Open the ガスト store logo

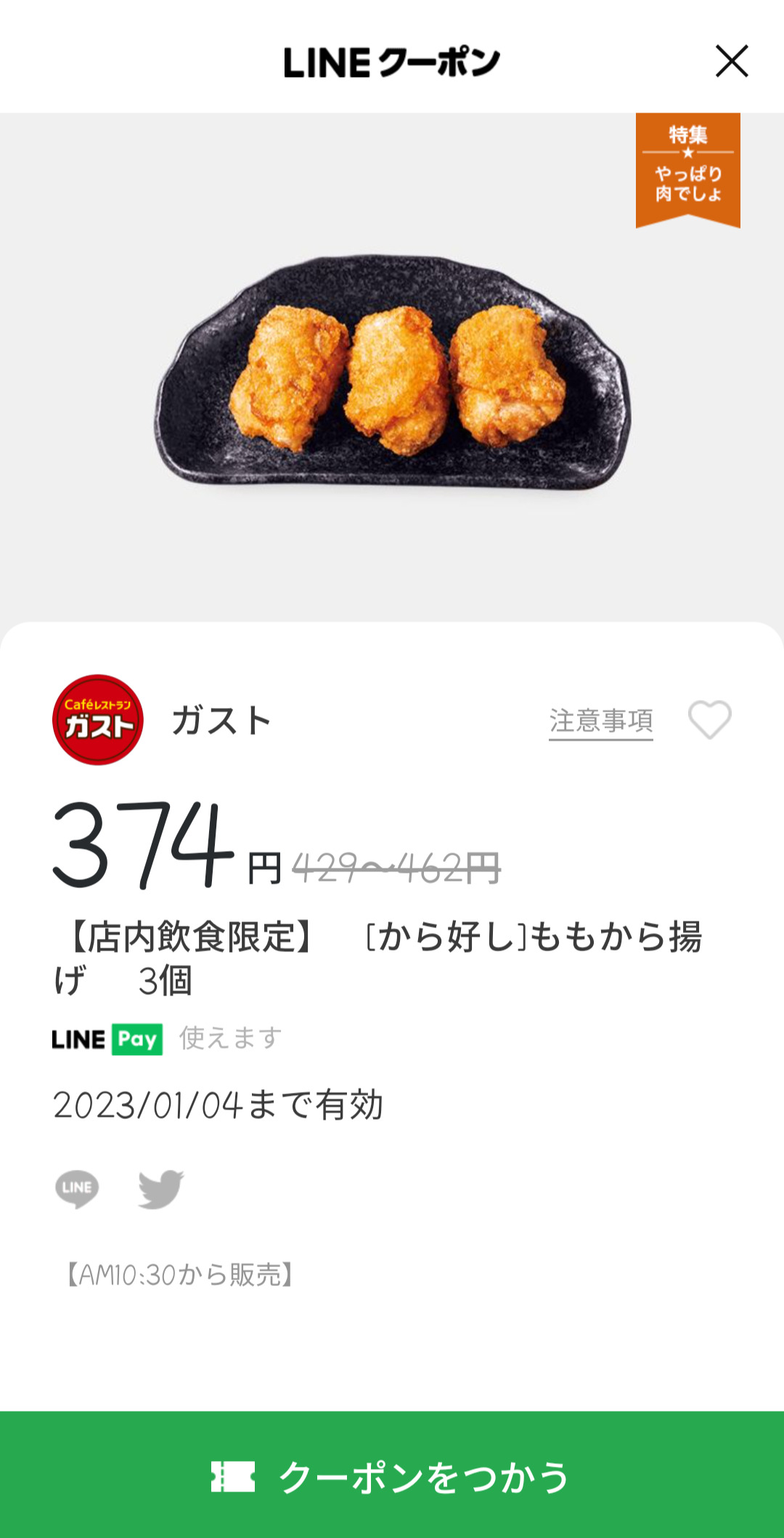pyautogui.click(x=98, y=720)
